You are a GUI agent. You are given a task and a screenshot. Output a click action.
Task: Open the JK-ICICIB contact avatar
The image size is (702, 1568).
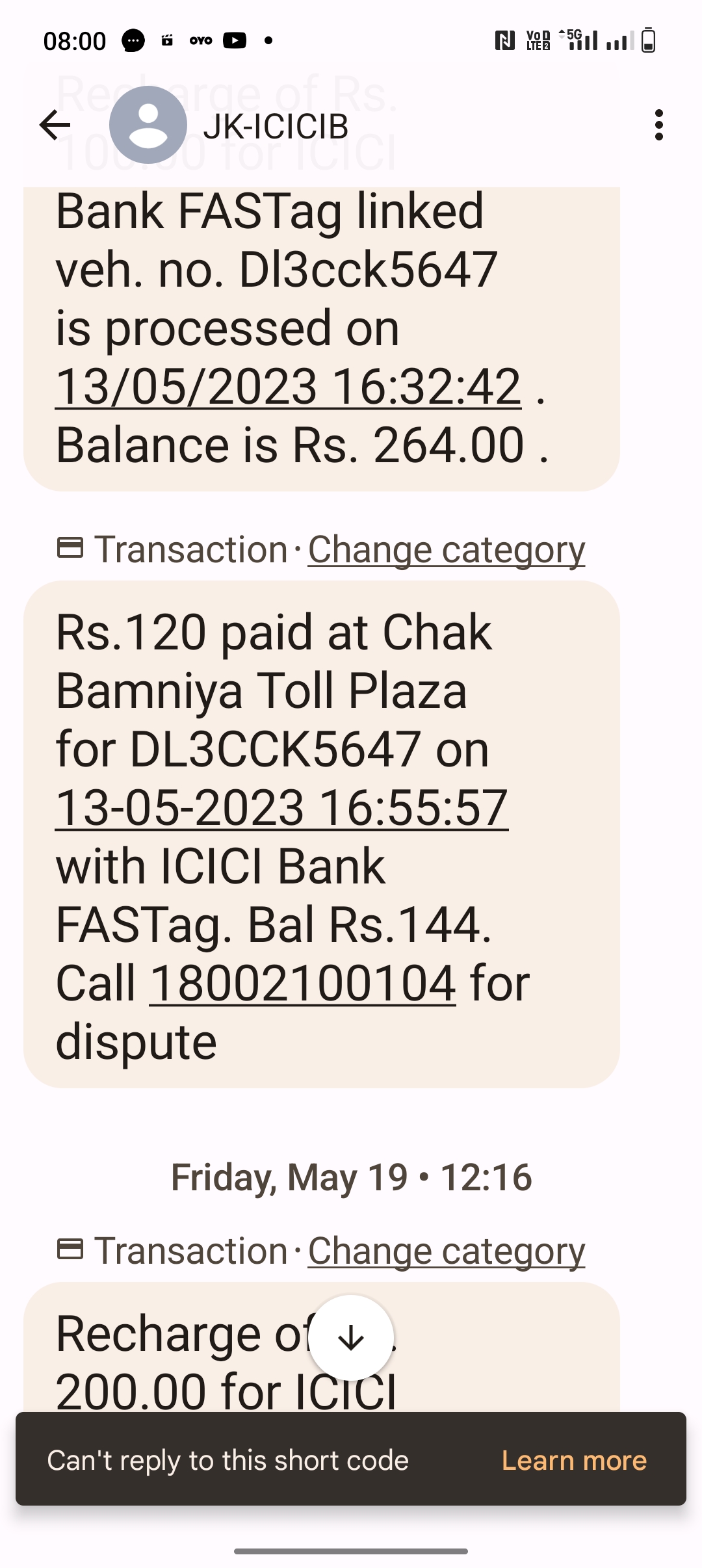click(148, 125)
